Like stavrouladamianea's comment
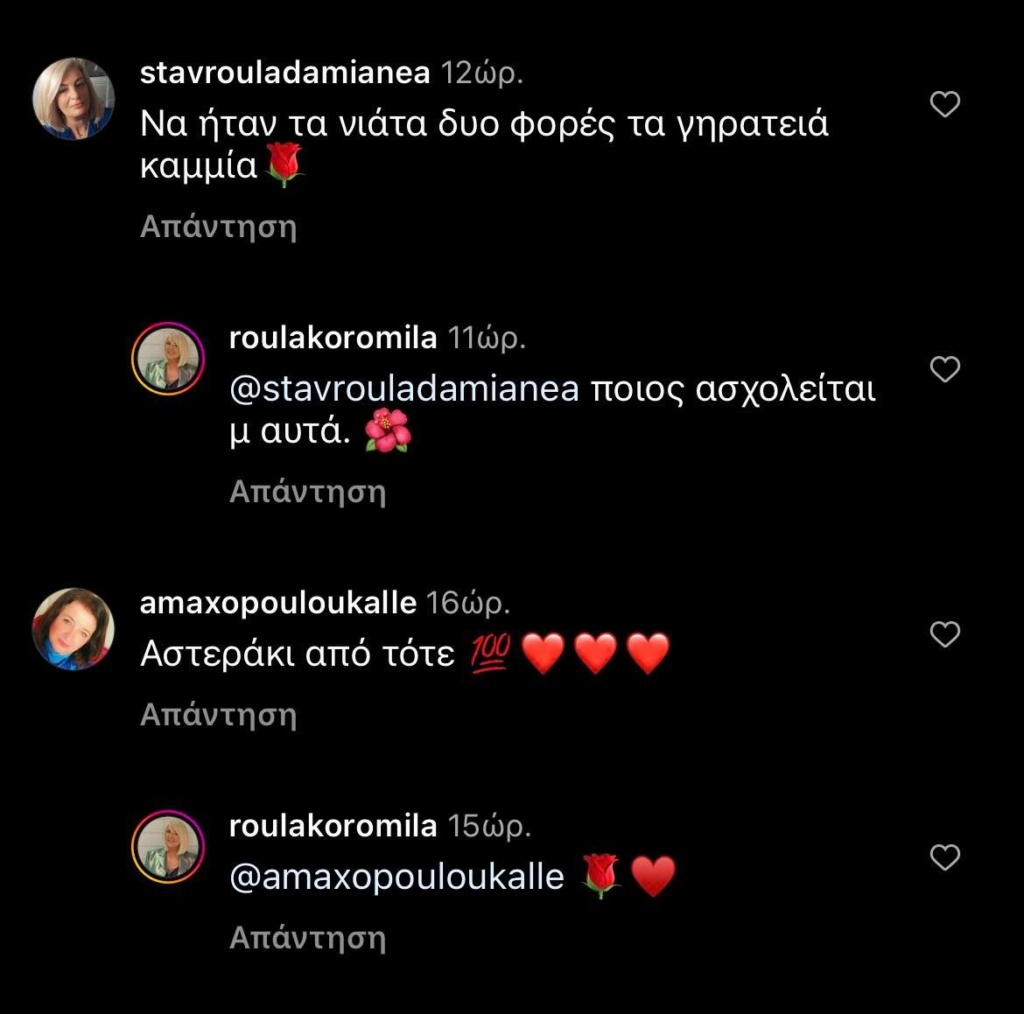 click(945, 104)
